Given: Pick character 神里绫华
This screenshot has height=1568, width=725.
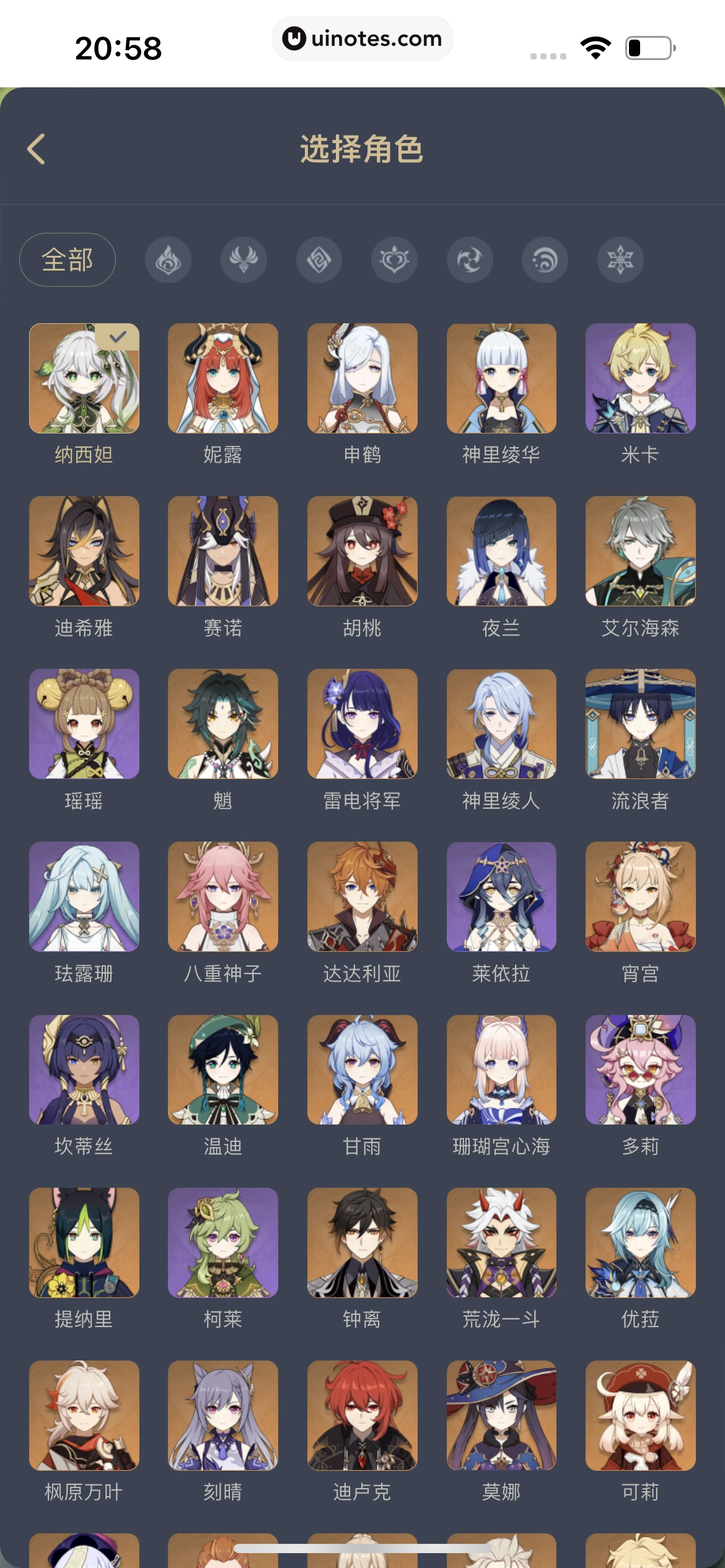Looking at the screenshot, I should click(x=501, y=378).
